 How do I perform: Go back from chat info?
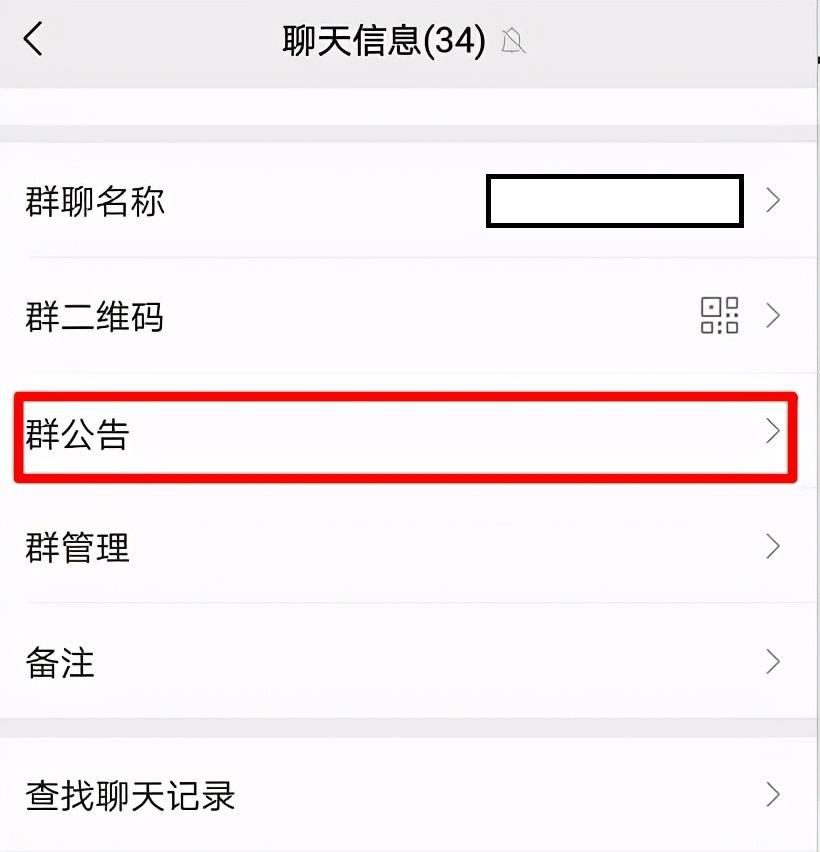tap(34, 40)
